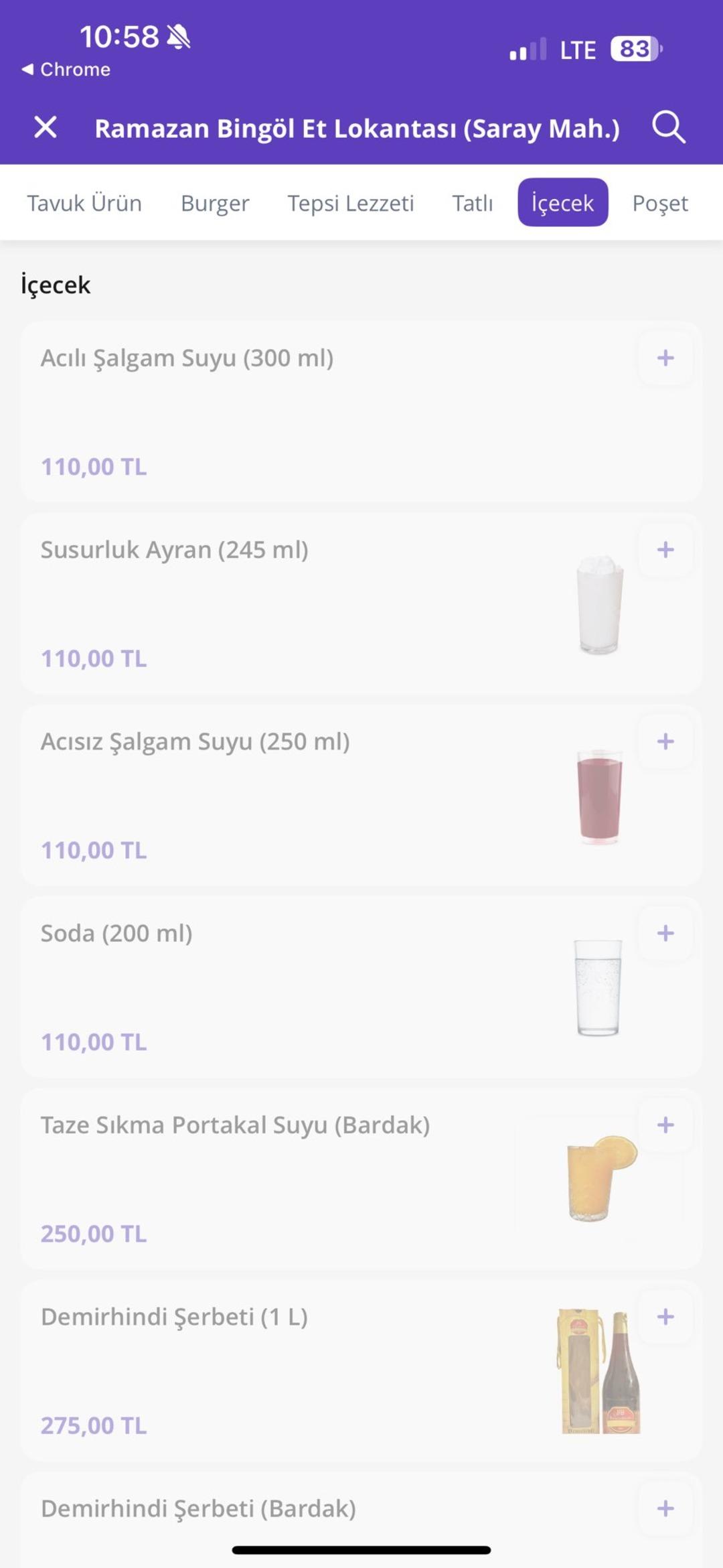Add Soda (200 ml) to cart
The width and height of the screenshot is (723, 1568).
[x=665, y=933]
